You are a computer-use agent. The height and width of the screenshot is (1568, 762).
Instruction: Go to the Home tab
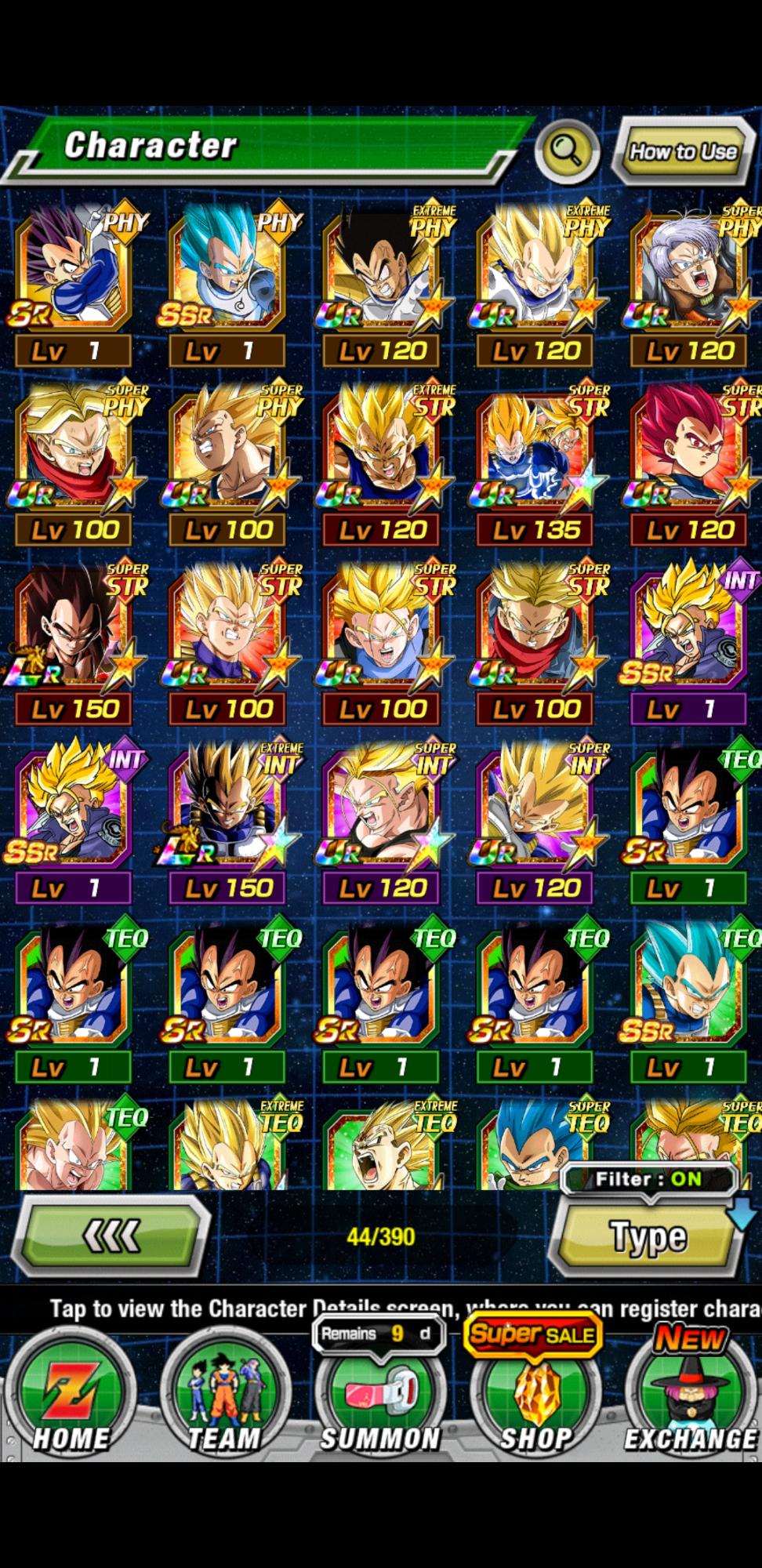coord(71,1398)
